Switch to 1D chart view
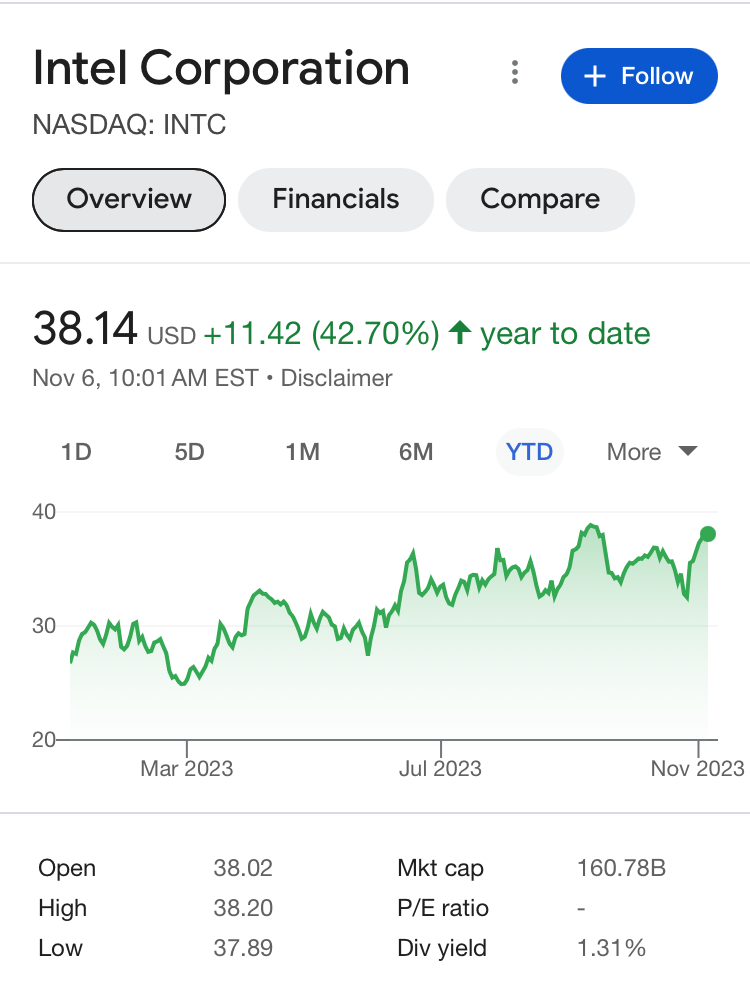The width and height of the screenshot is (750, 987). (77, 452)
